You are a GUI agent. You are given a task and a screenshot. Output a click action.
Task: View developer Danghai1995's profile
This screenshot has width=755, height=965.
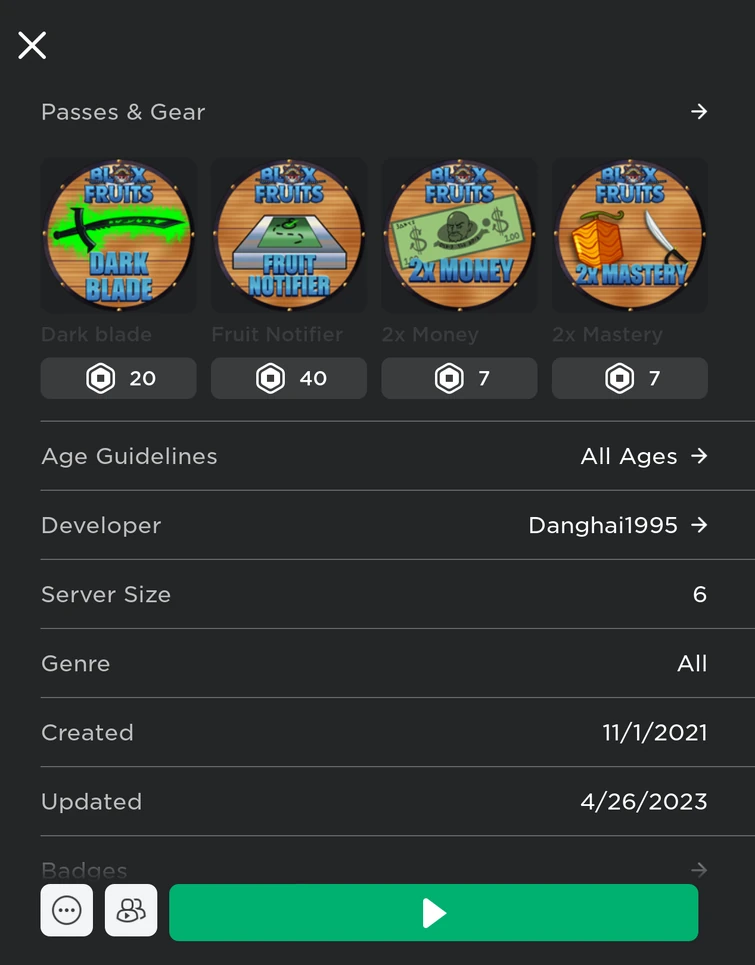click(617, 525)
